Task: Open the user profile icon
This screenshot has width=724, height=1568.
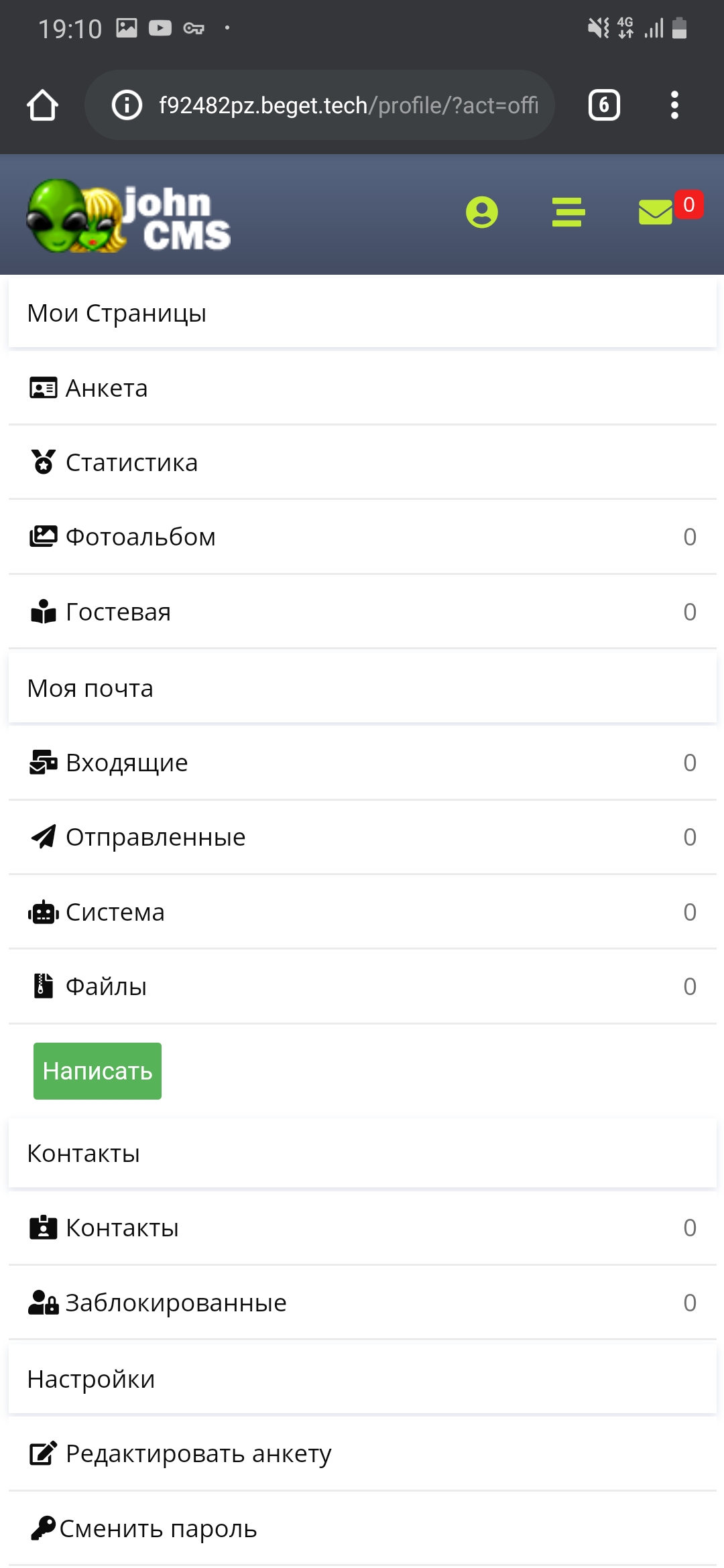Action: pyautogui.click(x=481, y=212)
